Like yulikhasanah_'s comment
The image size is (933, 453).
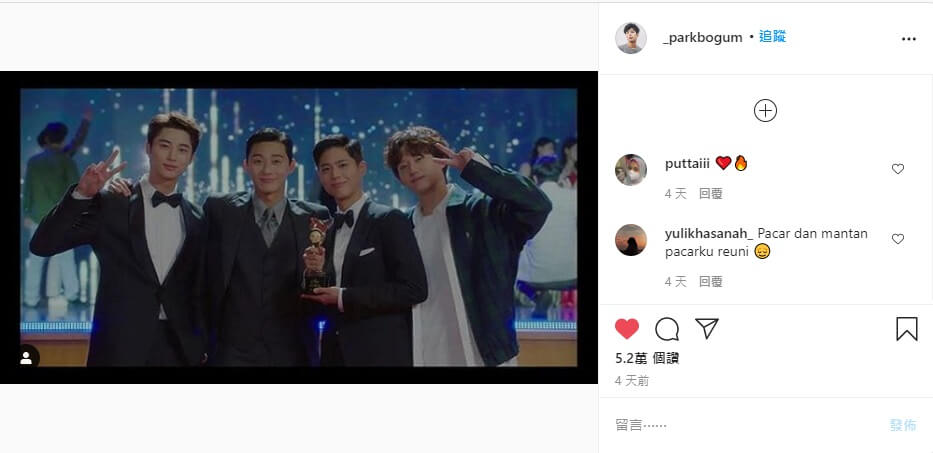[x=897, y=239]
